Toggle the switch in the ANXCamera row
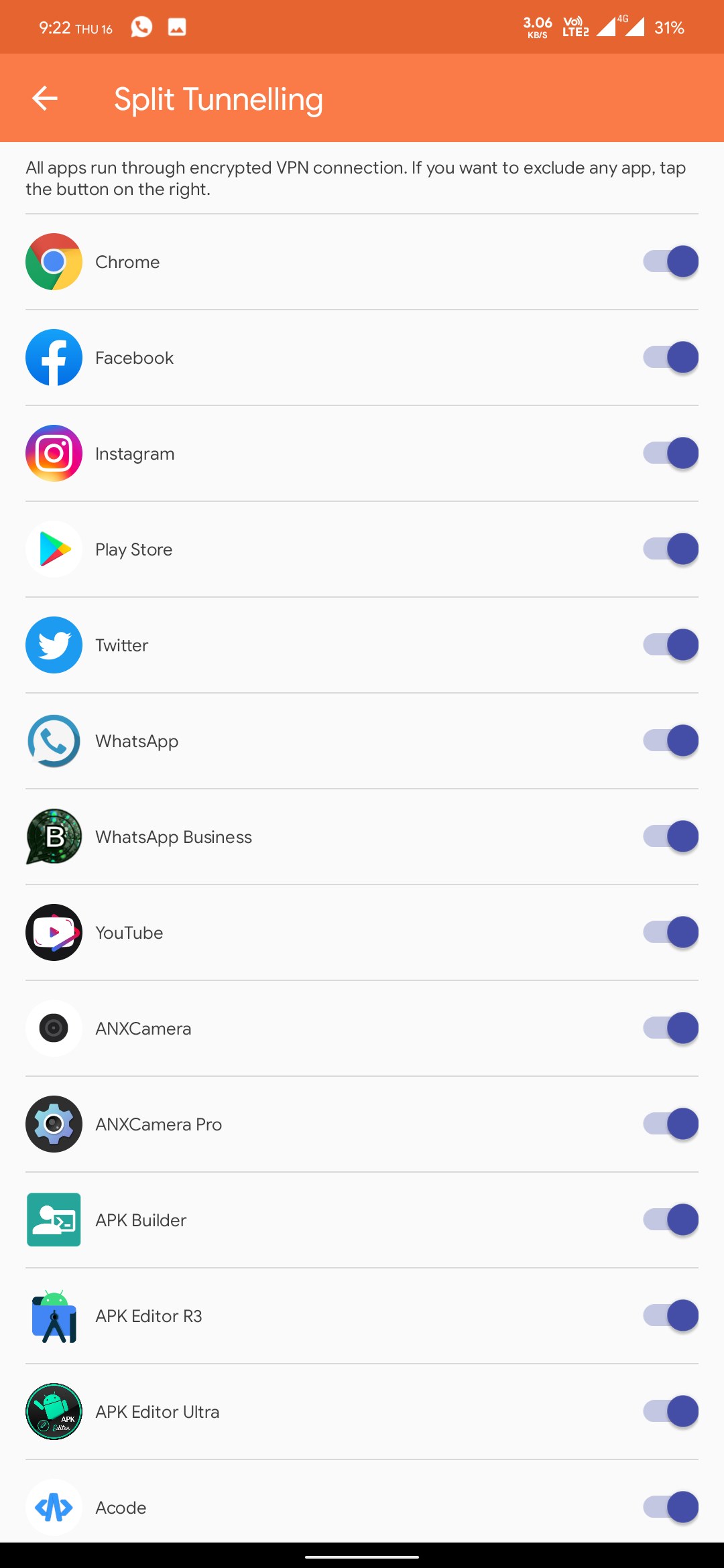The width and height of the screenshot is (724, 1568). (x=670, y=1028)
